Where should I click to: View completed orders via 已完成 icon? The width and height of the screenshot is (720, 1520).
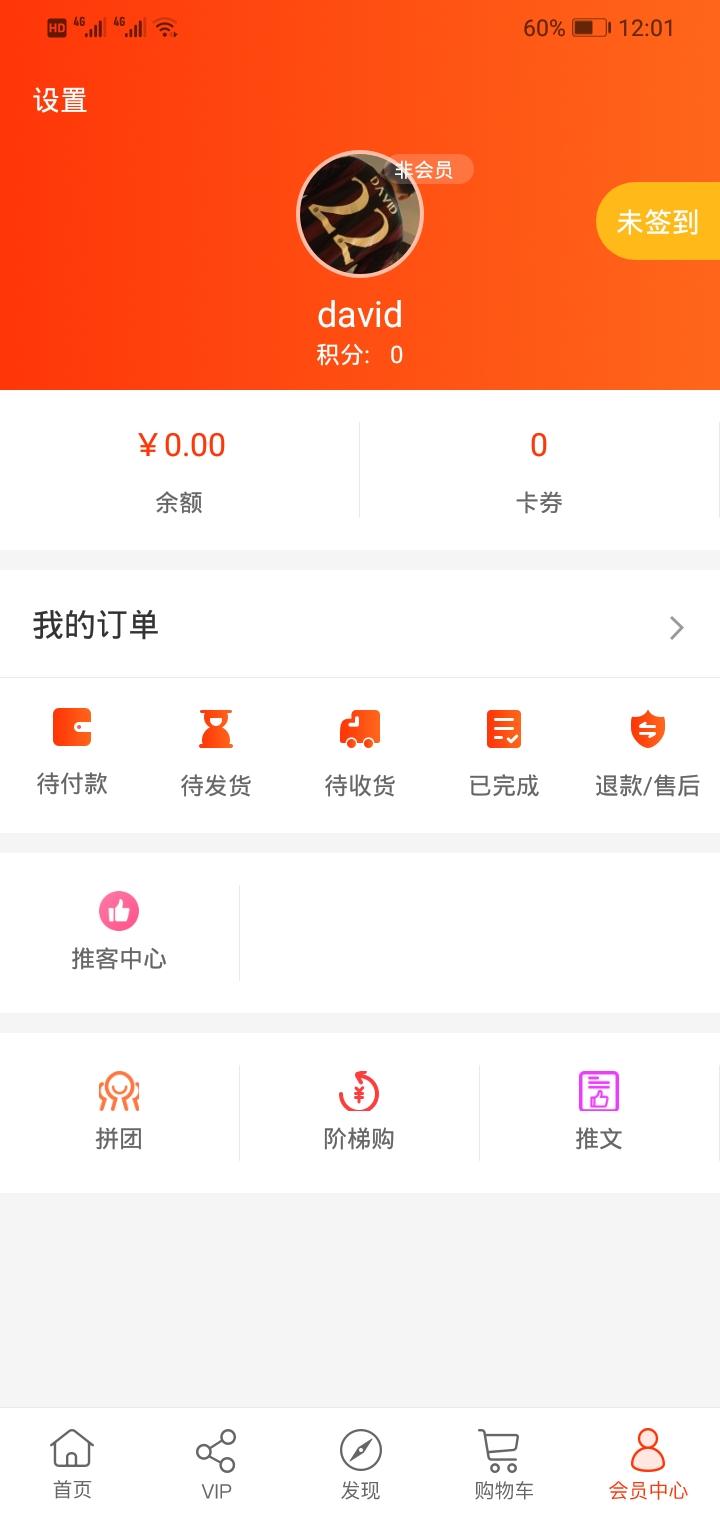point(504,750)
